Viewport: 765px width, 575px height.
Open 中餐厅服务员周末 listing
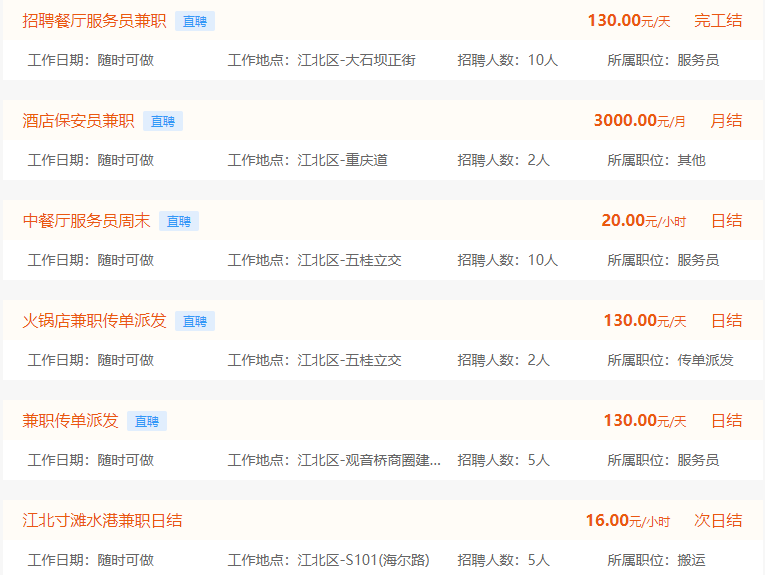(86, 221)
